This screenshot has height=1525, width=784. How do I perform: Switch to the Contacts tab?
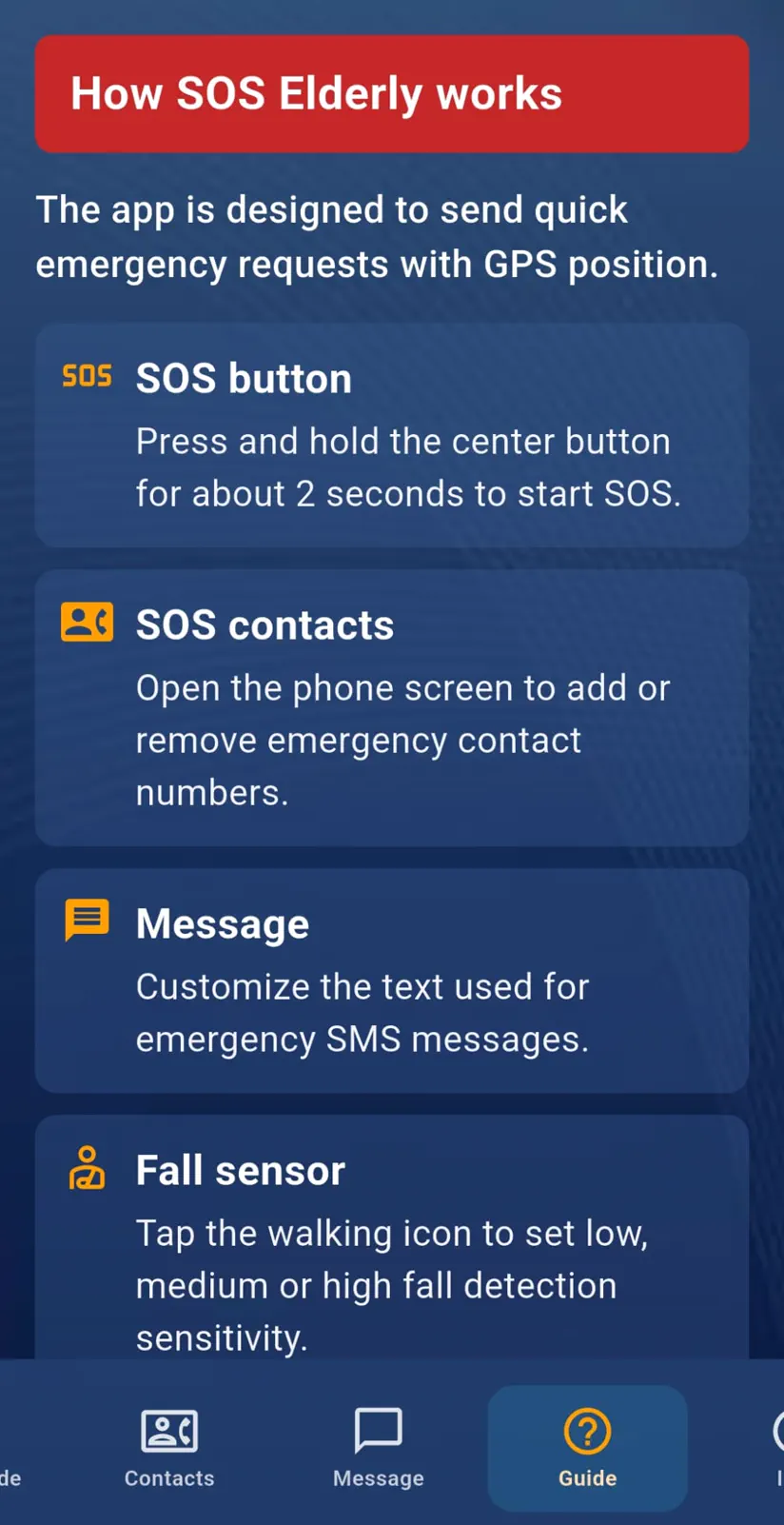click(169, 1447)
